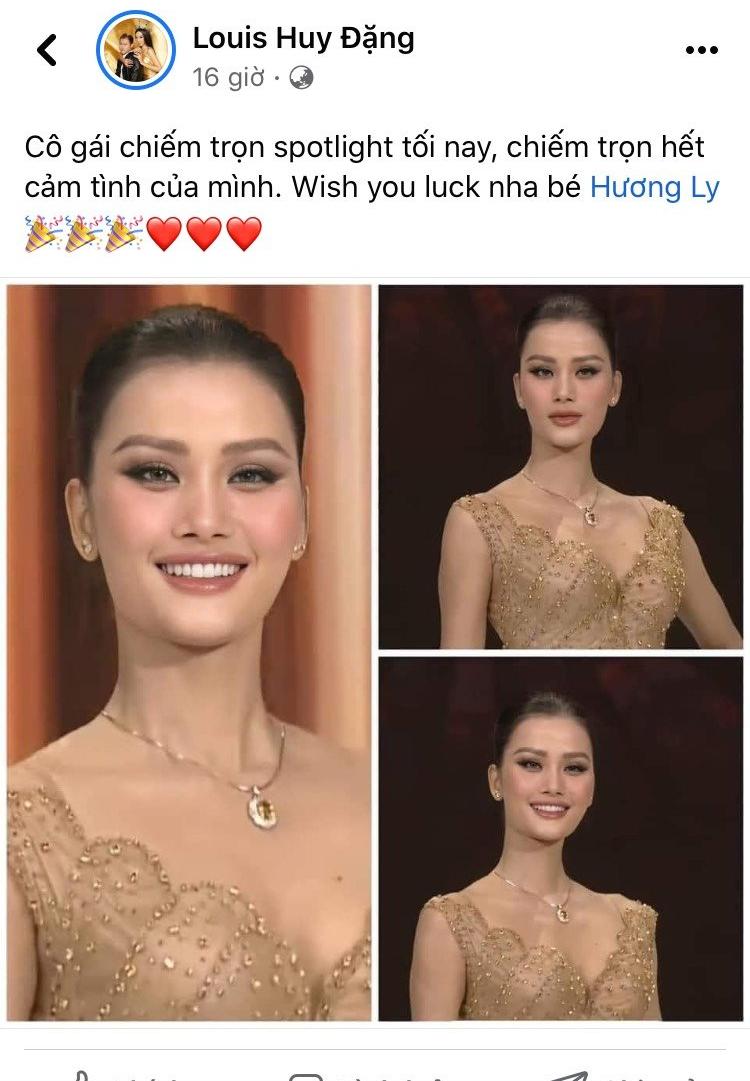
Task: Open the top-right full-body photo
Action: click(565, 465)
